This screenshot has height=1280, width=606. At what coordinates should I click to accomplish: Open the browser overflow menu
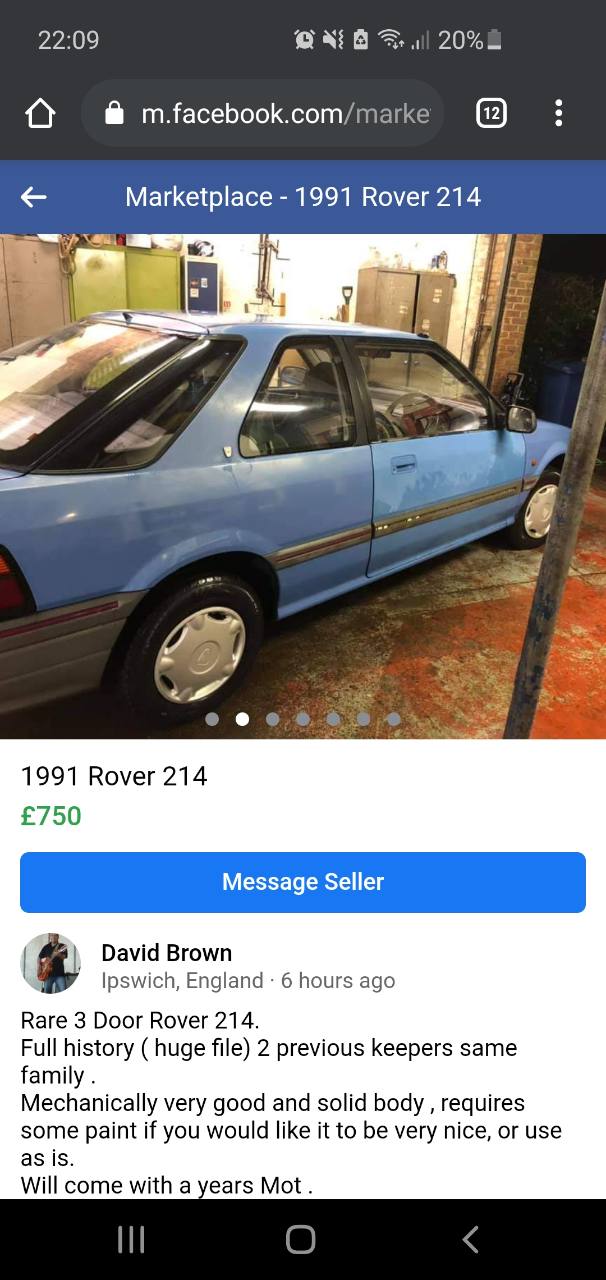(x=558, y=113)
